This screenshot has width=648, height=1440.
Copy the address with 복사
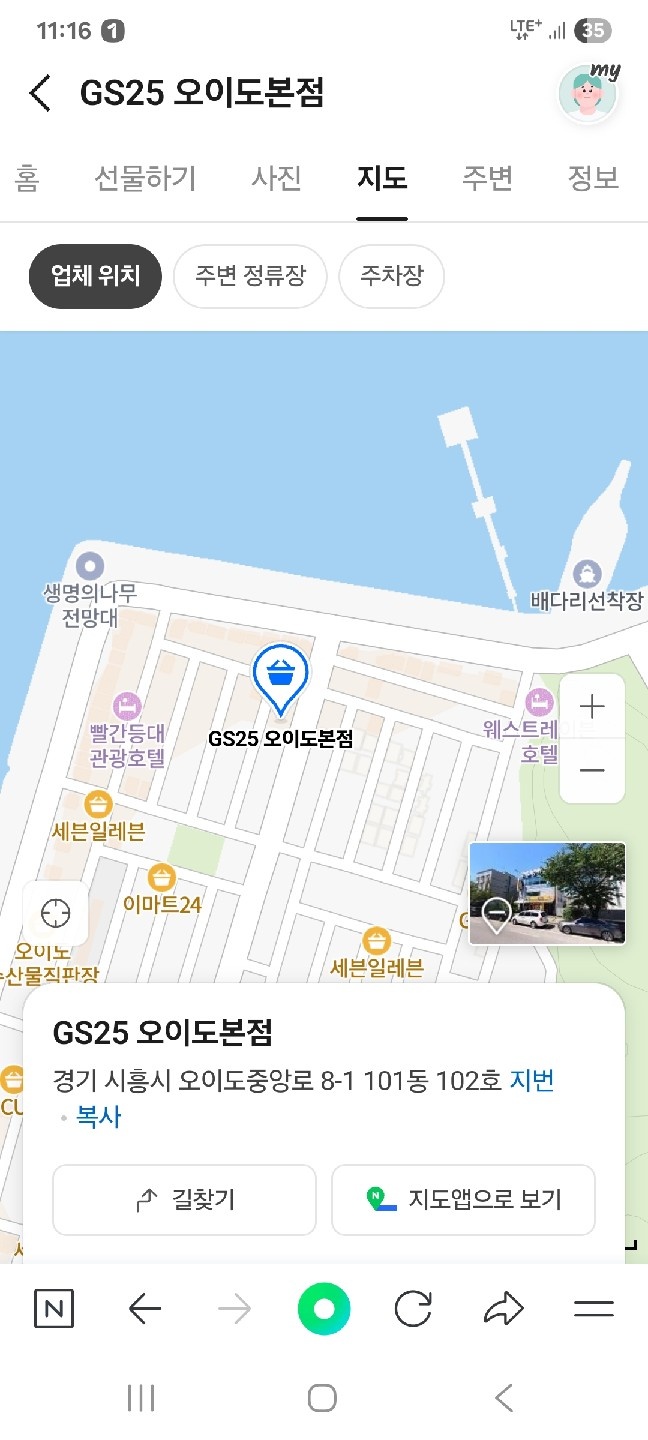pos(98,1116)
